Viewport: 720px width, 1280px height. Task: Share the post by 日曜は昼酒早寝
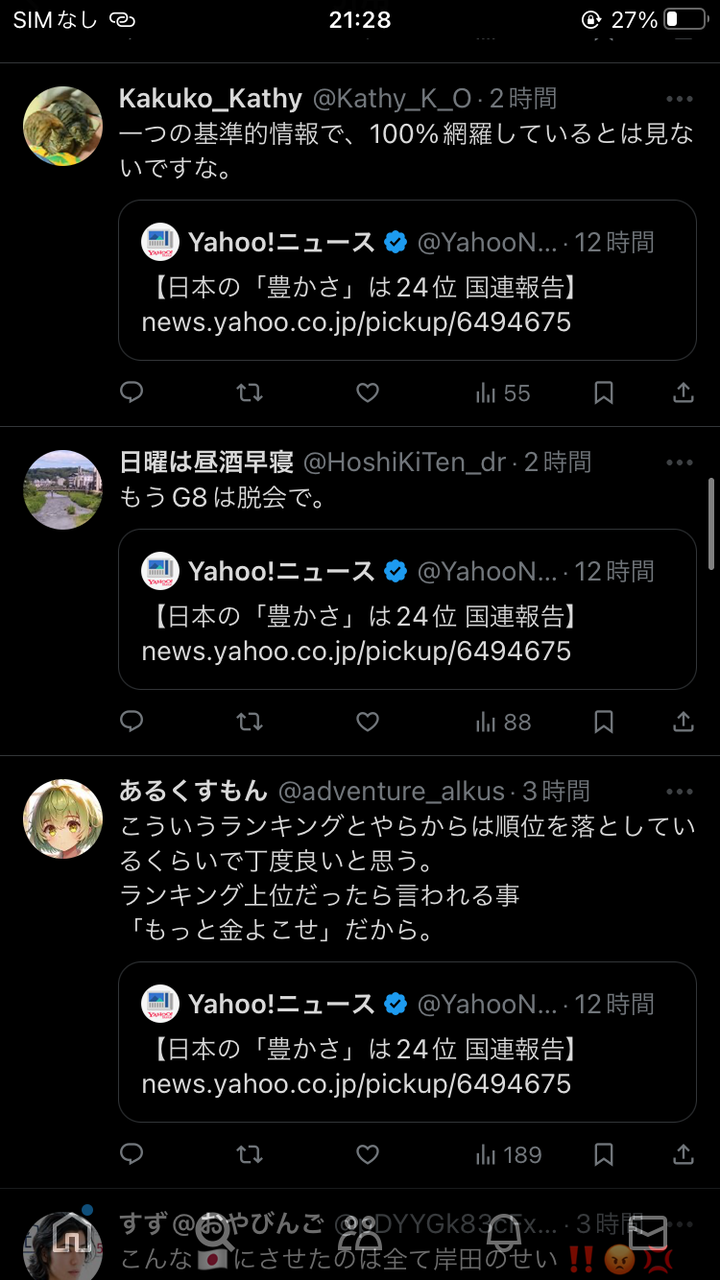point(683,722)
